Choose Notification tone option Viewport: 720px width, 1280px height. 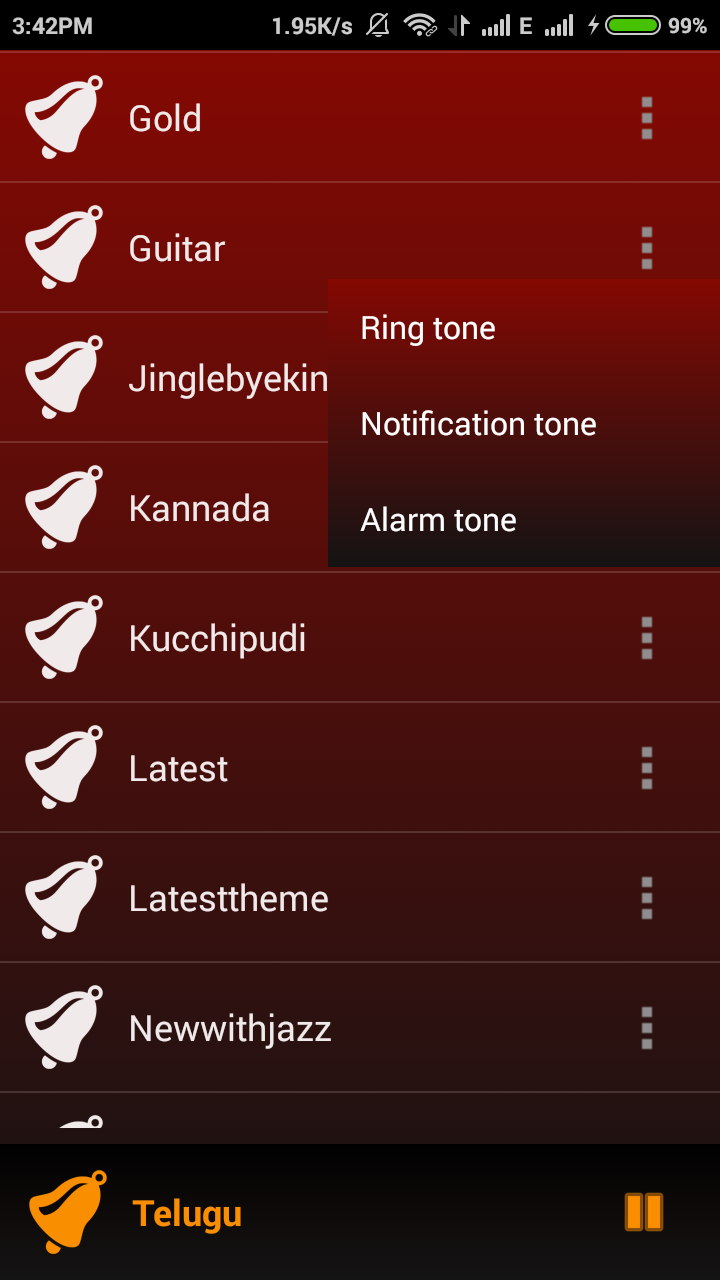(478, 424)
